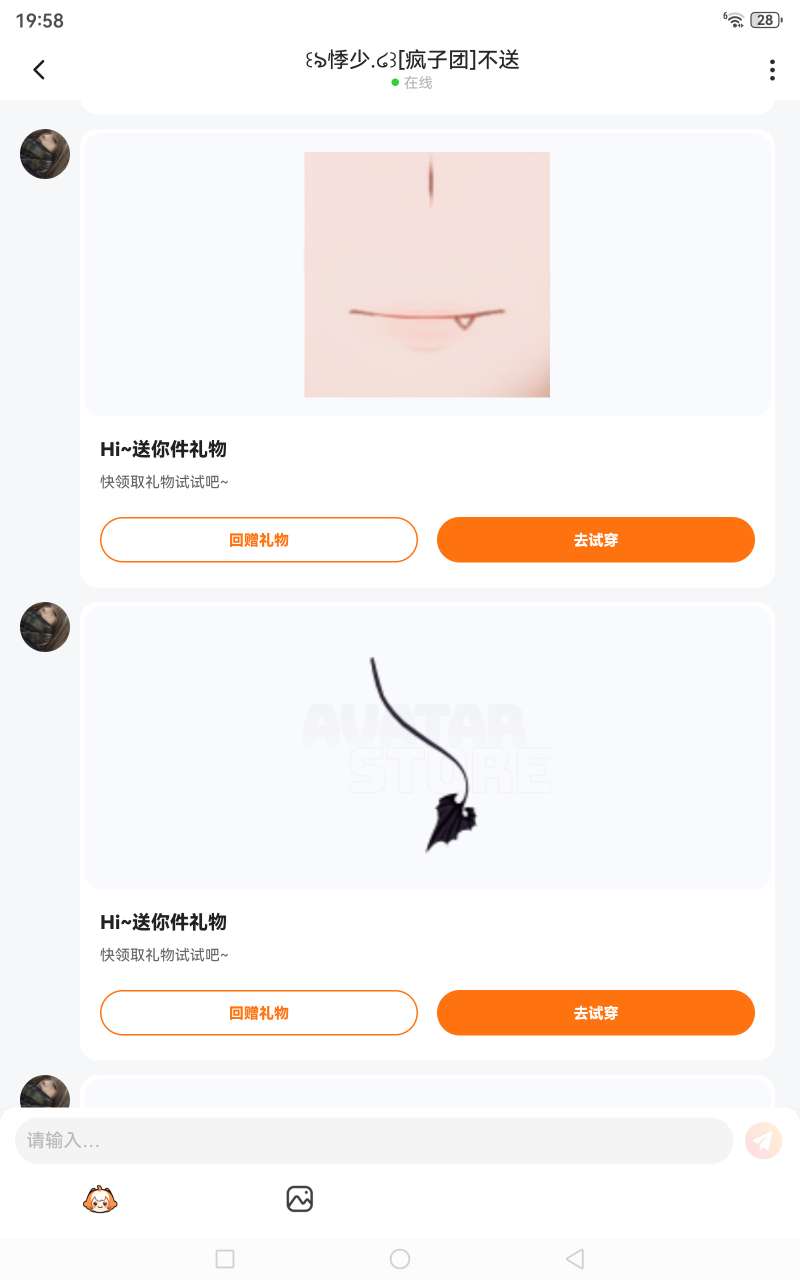Focus the 请输入 message field

374,1140
